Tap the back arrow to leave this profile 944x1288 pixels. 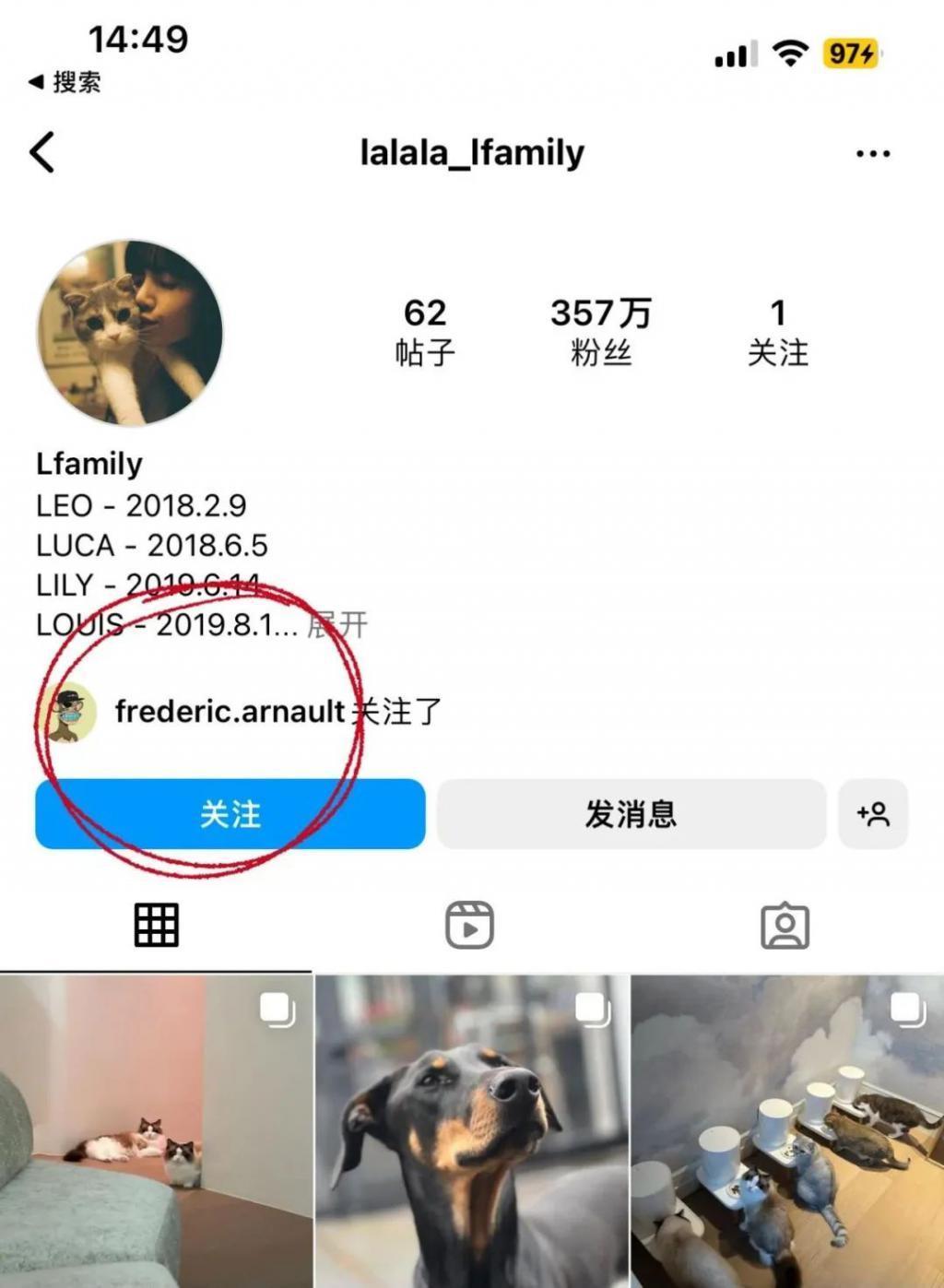click(x=42, y=150)
